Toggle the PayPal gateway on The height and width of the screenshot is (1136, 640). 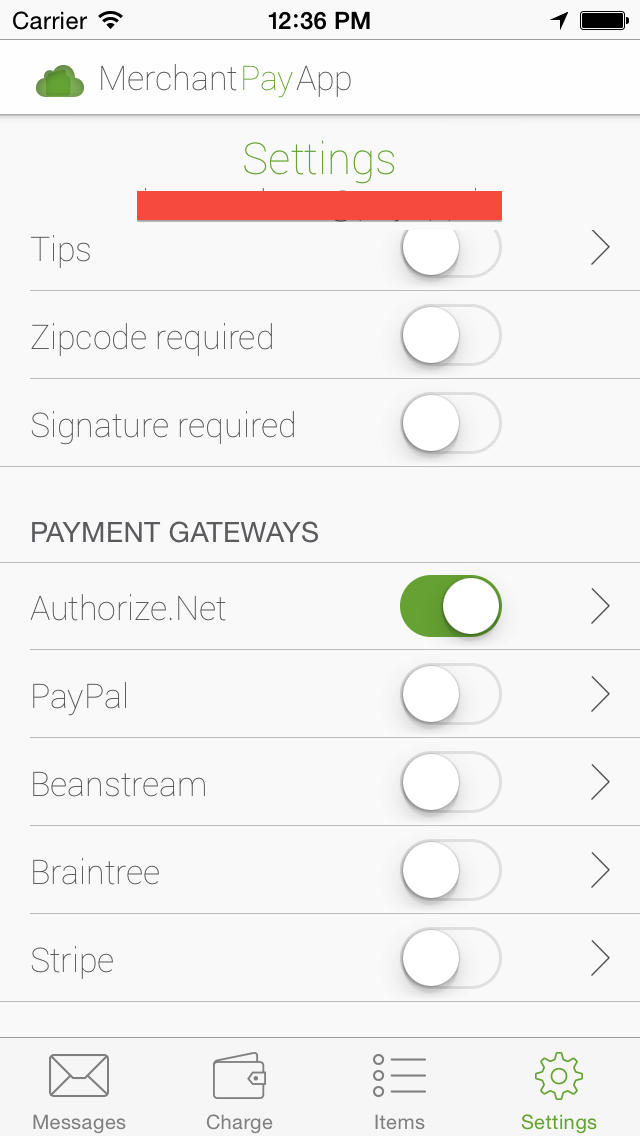point(451,694)
